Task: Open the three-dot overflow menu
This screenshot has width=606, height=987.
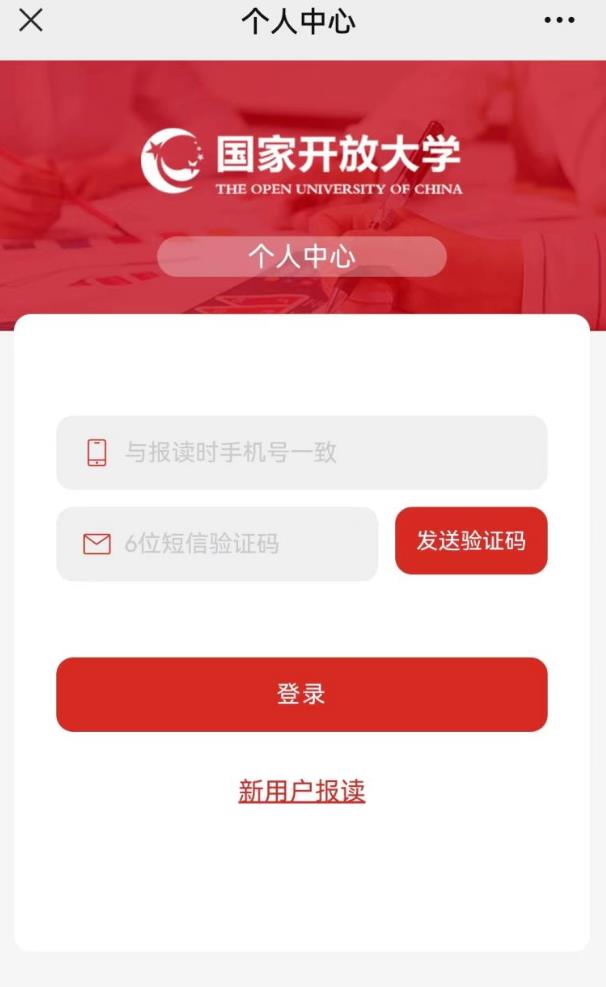Action: [x=559, y=20]
